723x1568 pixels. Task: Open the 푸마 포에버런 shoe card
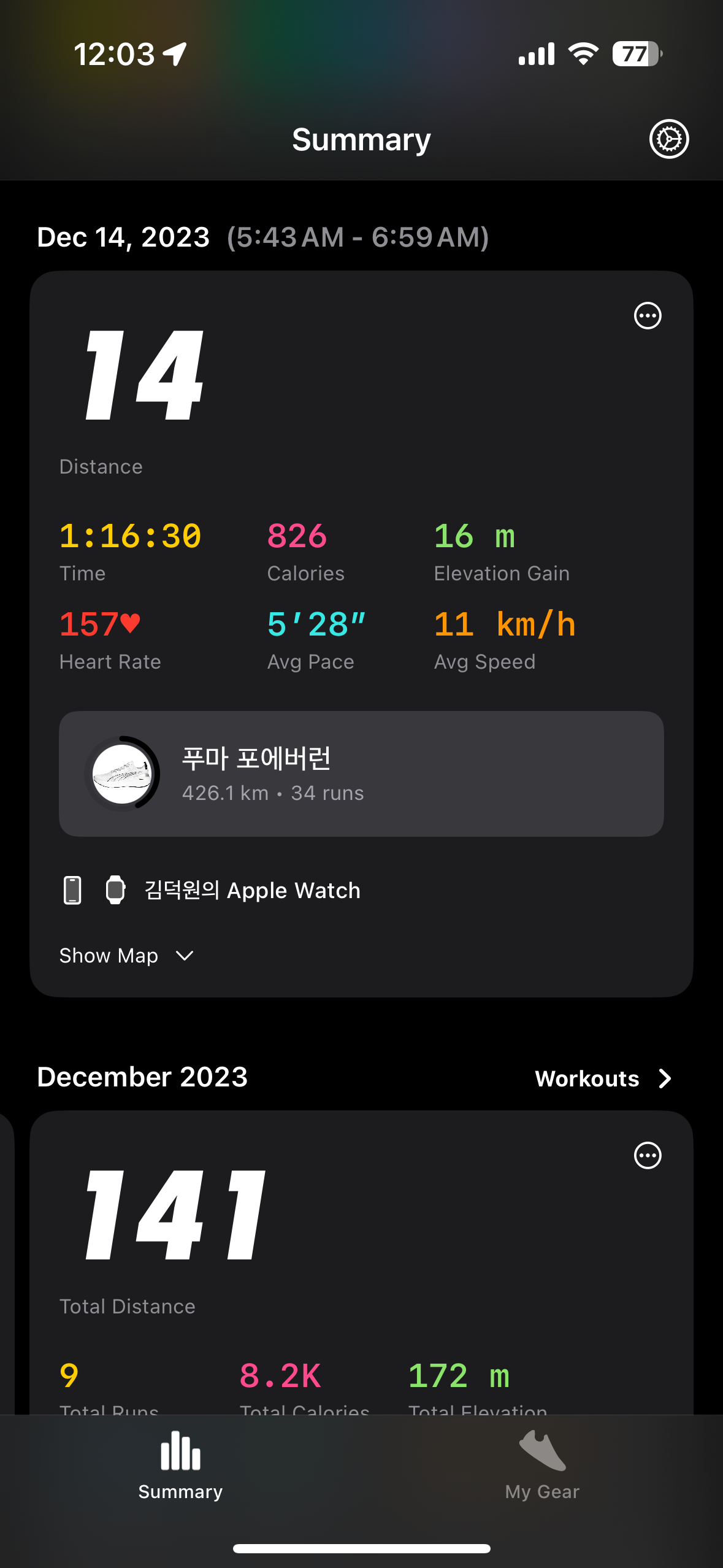click(x=361, y=774)
